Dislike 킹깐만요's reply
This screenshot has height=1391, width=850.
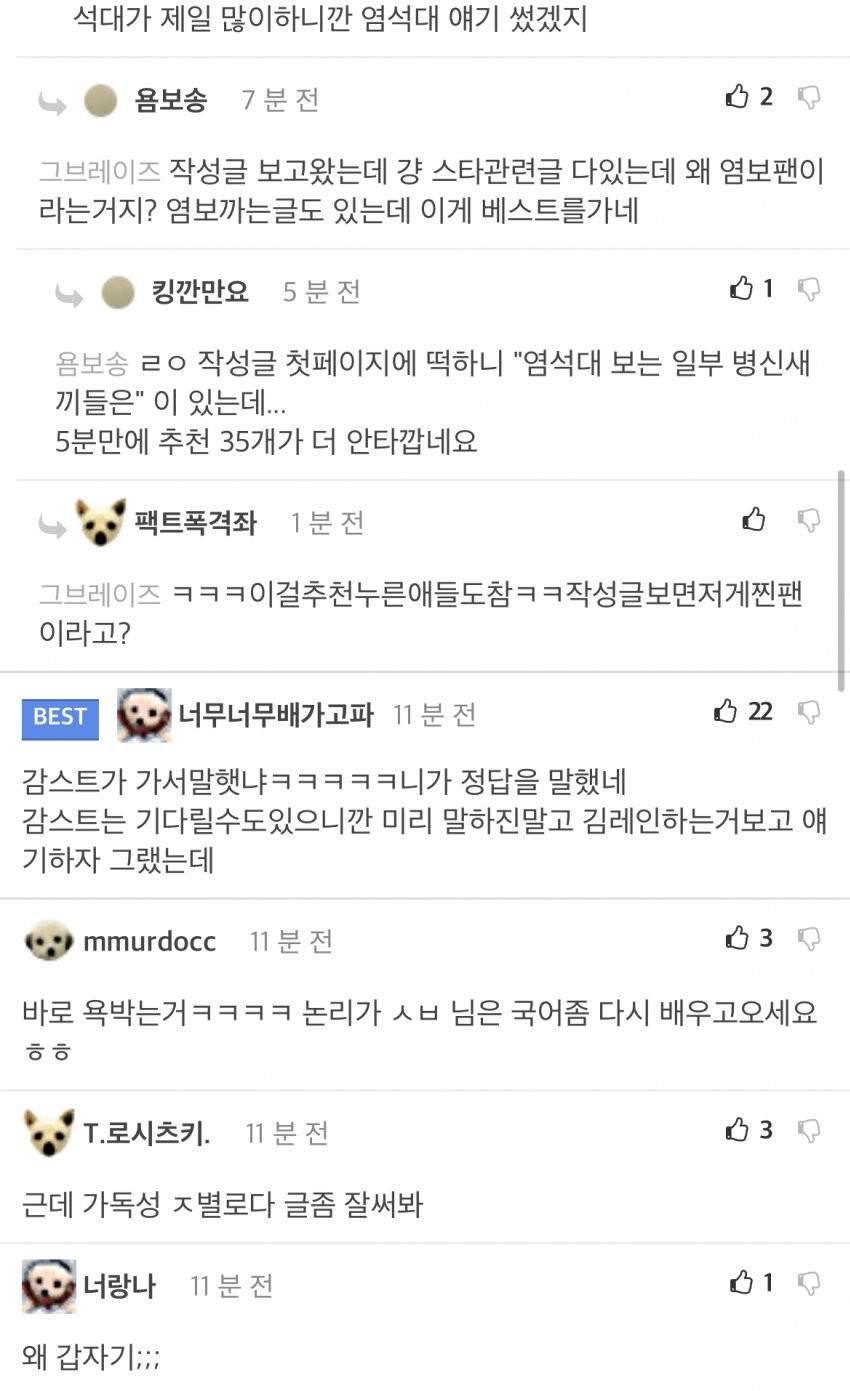(809, 289)
